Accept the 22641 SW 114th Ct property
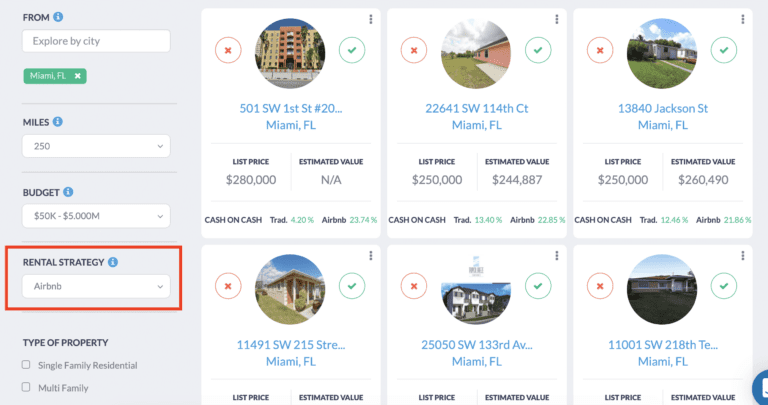768x405 pixels. click(x=538, y=49)
